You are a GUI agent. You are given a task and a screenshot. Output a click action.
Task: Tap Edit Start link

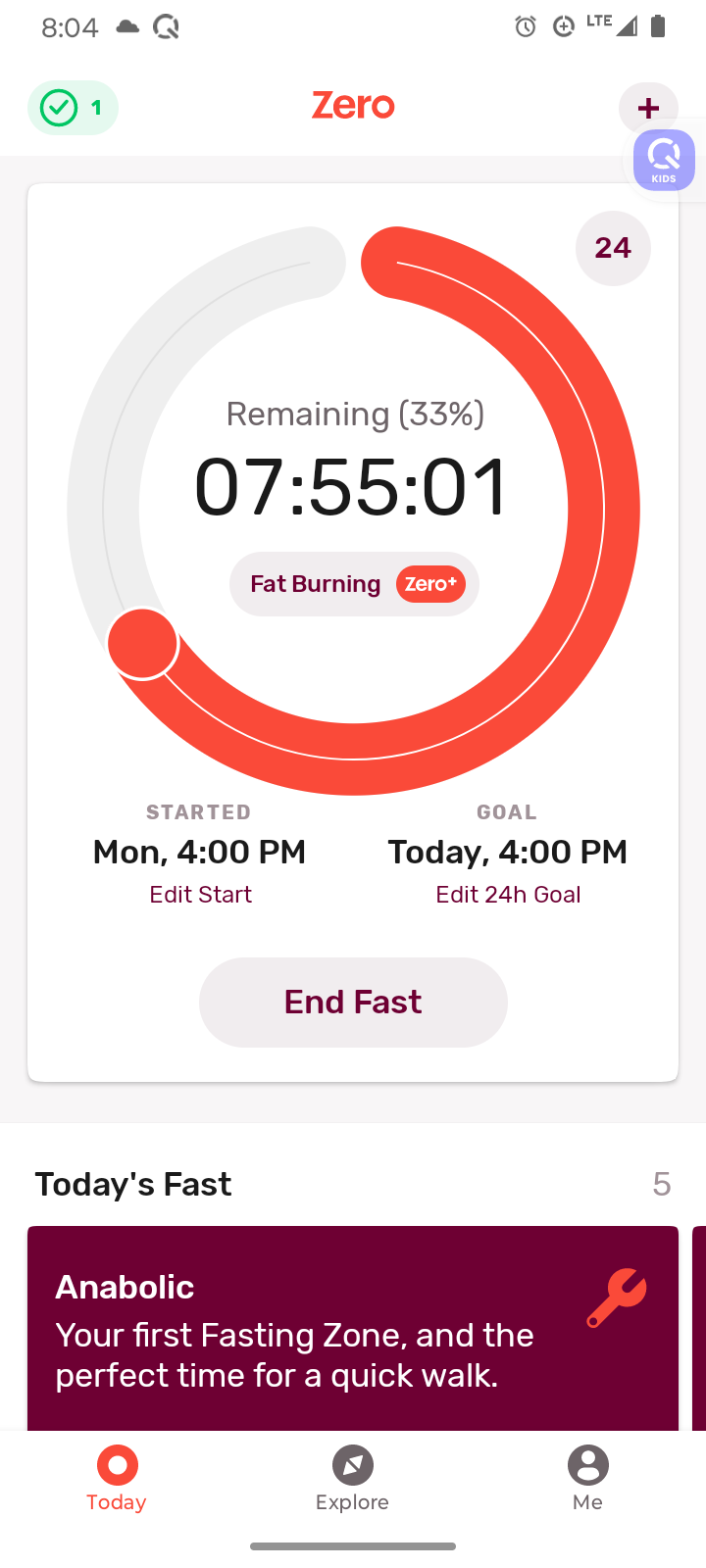200,894
